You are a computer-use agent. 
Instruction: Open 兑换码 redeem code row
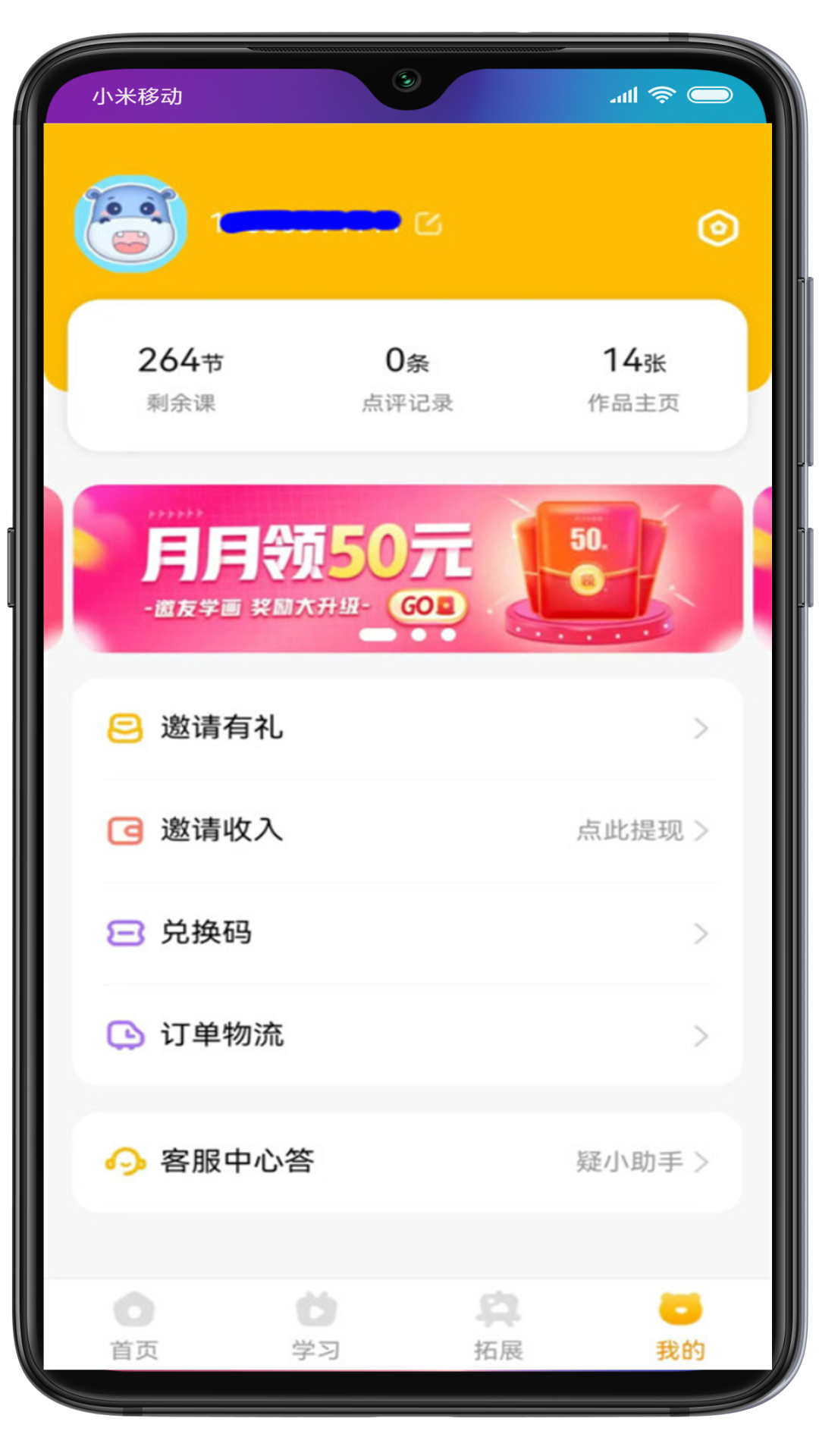408,933
